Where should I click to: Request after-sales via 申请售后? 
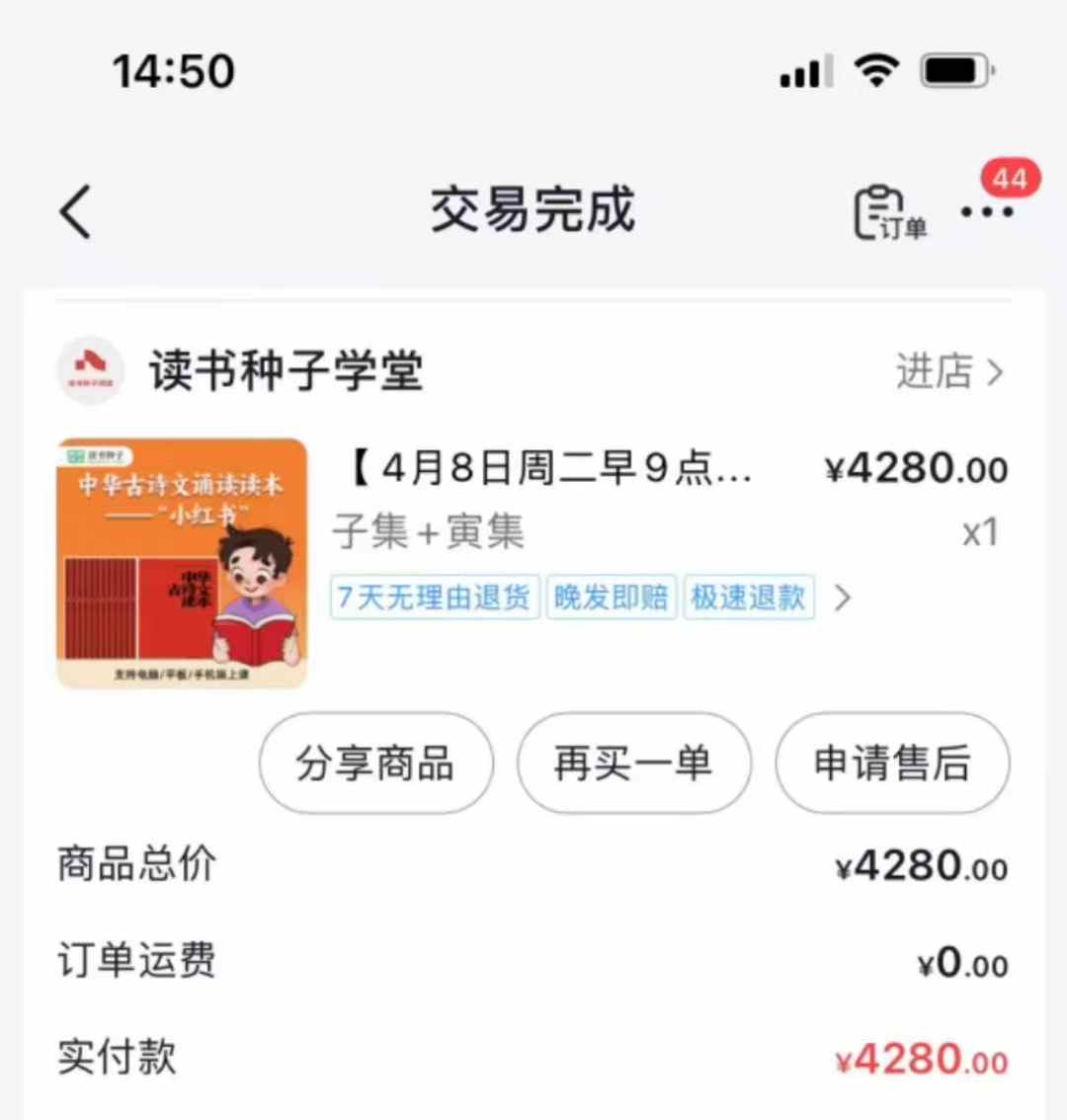pos(892,763)
